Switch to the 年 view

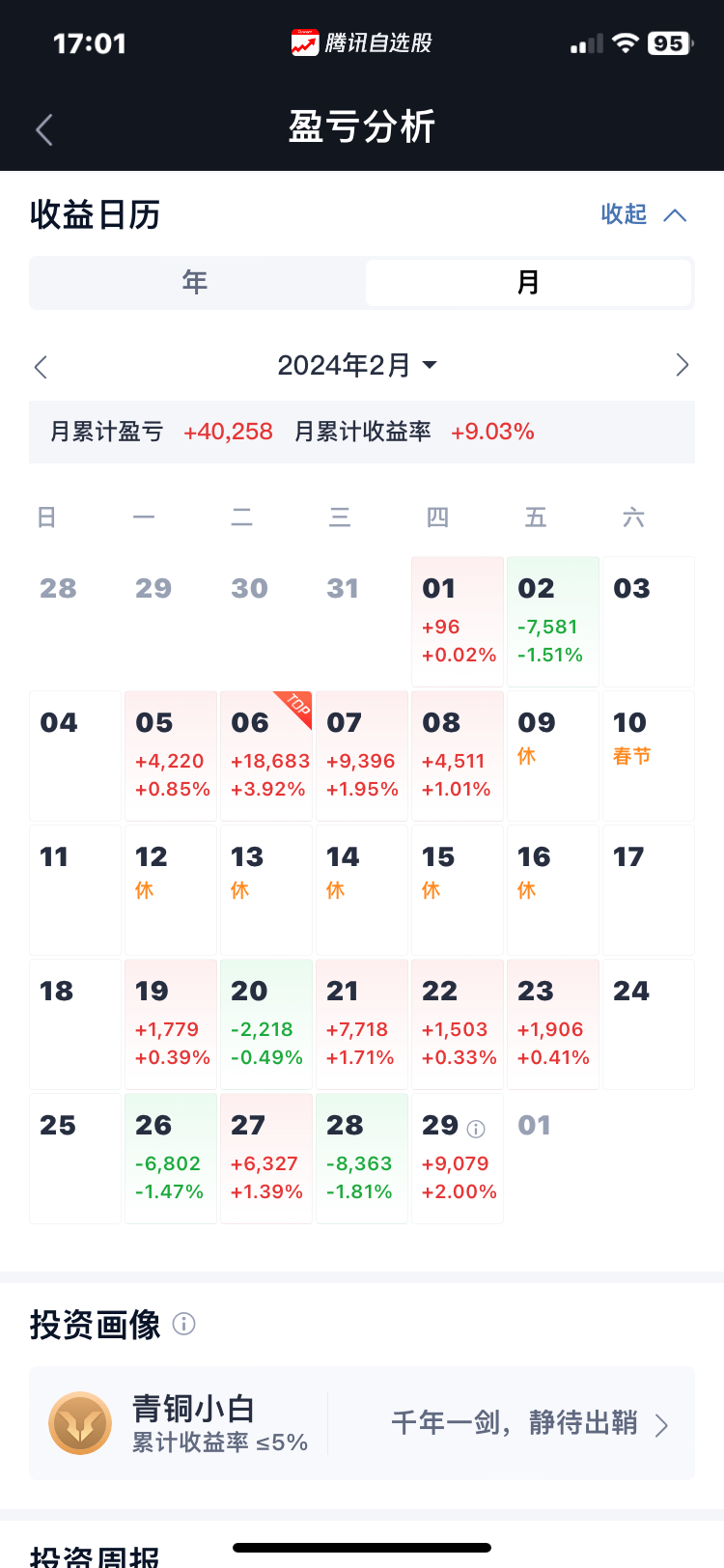[197, 282]
